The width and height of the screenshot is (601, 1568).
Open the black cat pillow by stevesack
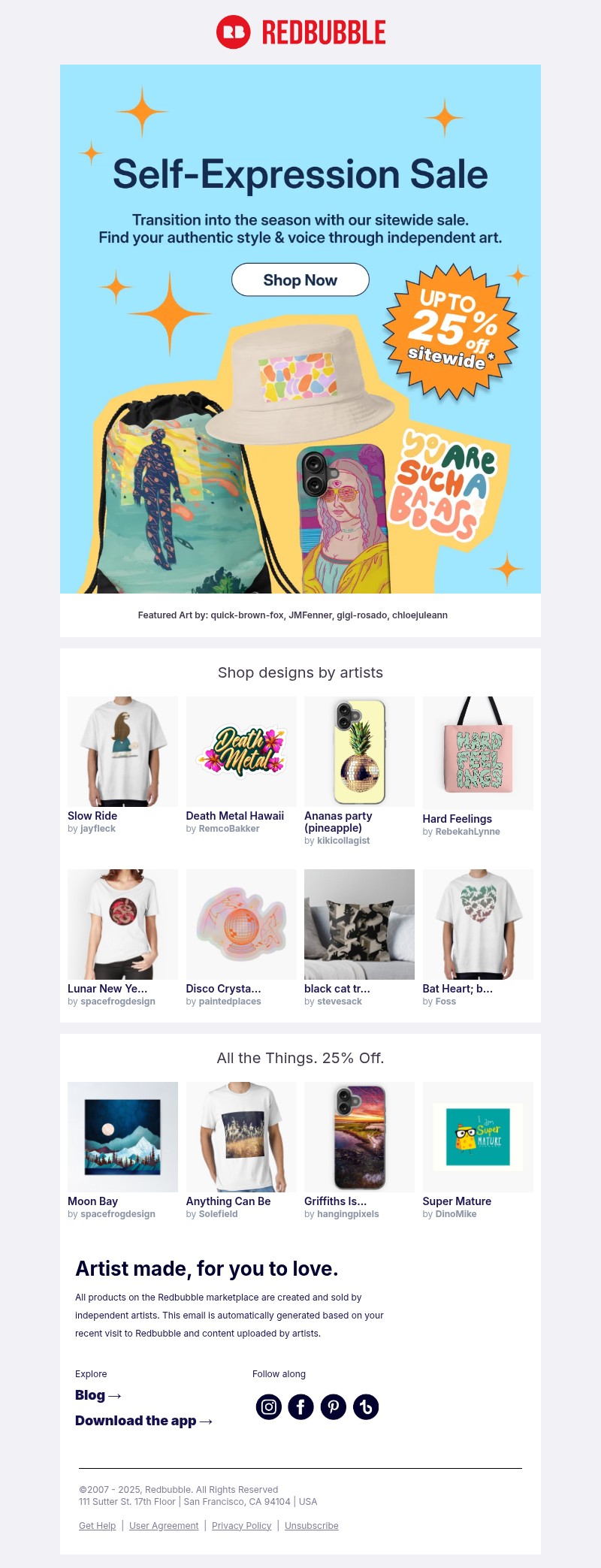pos(359,924)
